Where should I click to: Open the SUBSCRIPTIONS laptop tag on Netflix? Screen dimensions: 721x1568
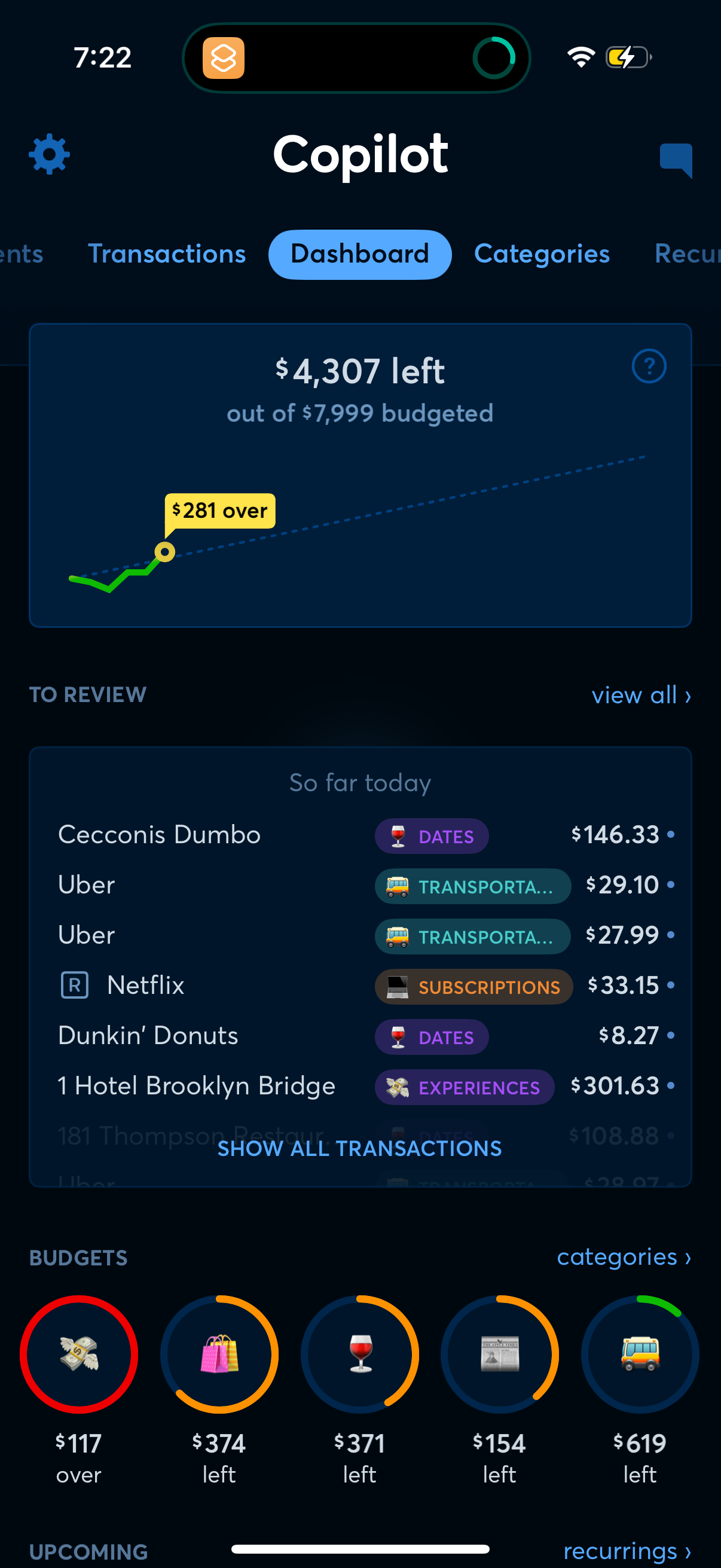pos(473,987)
